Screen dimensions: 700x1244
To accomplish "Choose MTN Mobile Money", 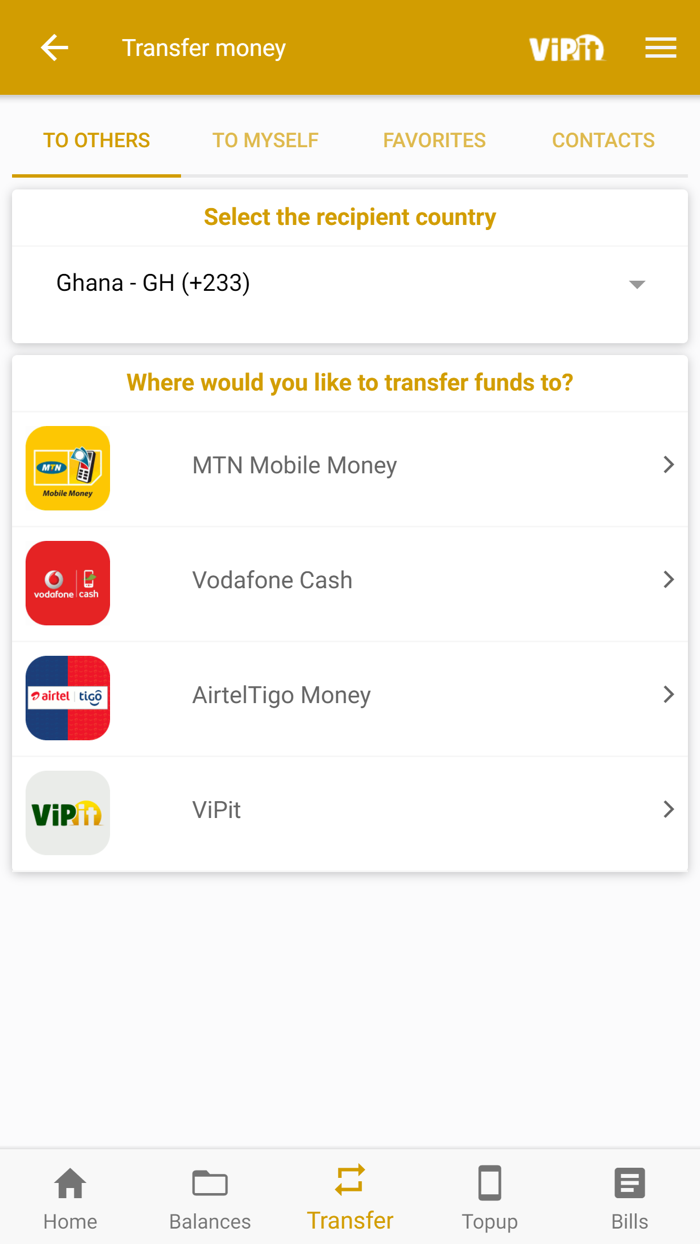I will click(x=350, y=466).
